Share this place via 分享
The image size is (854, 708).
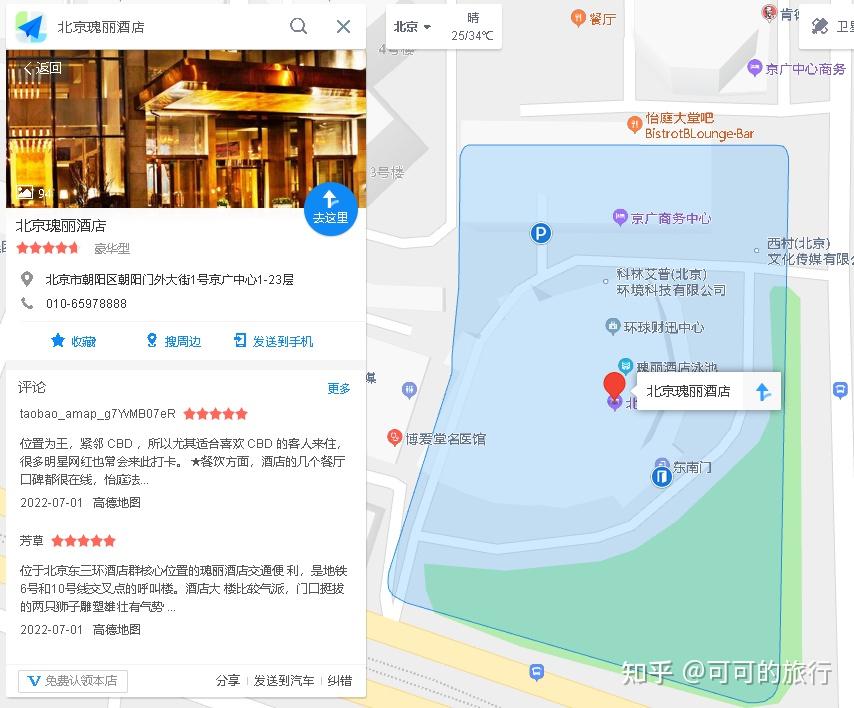(x=228, y=681)
